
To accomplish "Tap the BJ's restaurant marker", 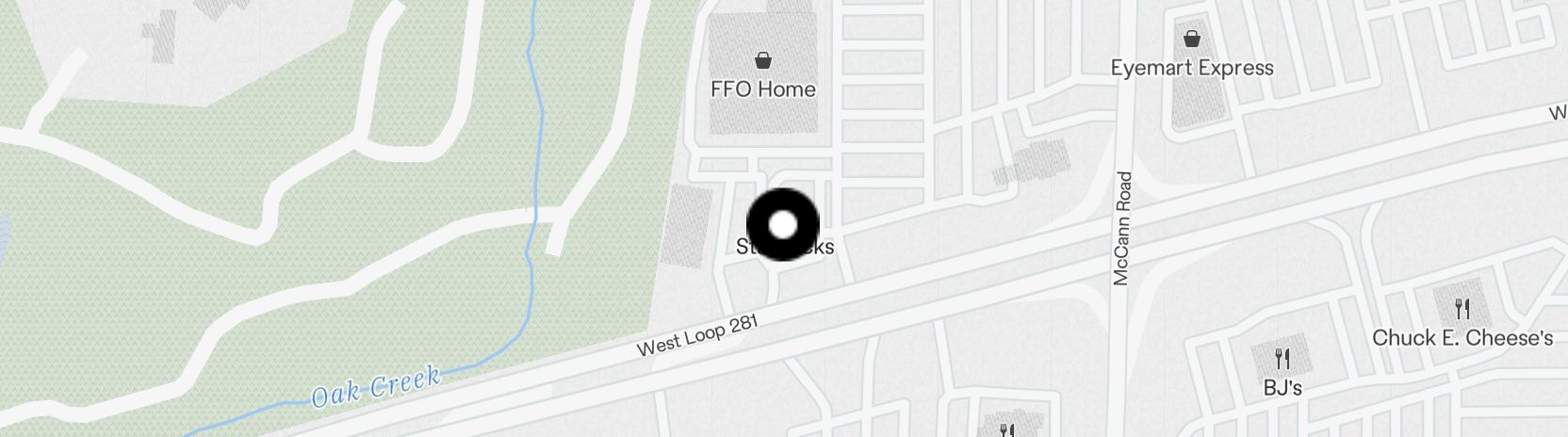I will pyautogui.click(x=1282, y=359).
